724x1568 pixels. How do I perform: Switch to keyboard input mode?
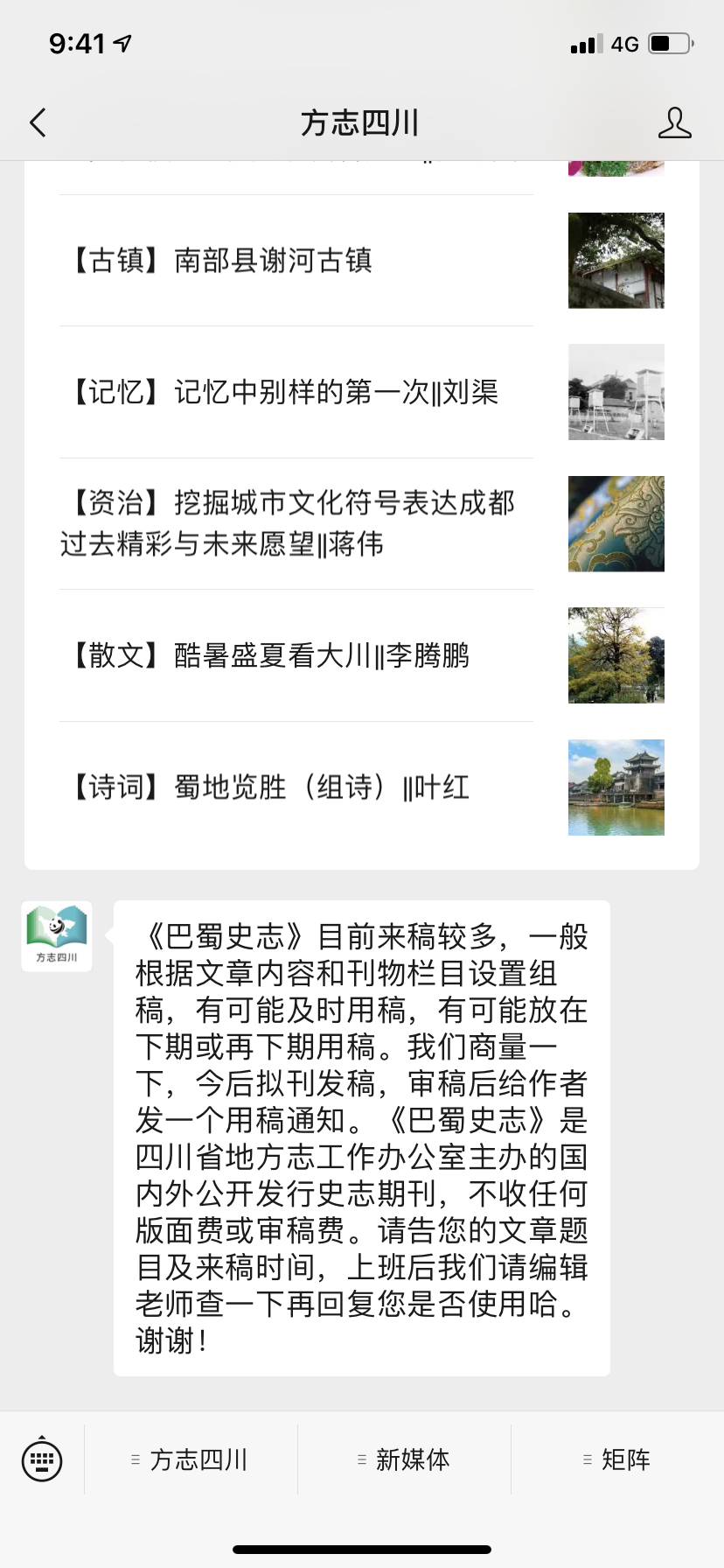coord(42,1459)
